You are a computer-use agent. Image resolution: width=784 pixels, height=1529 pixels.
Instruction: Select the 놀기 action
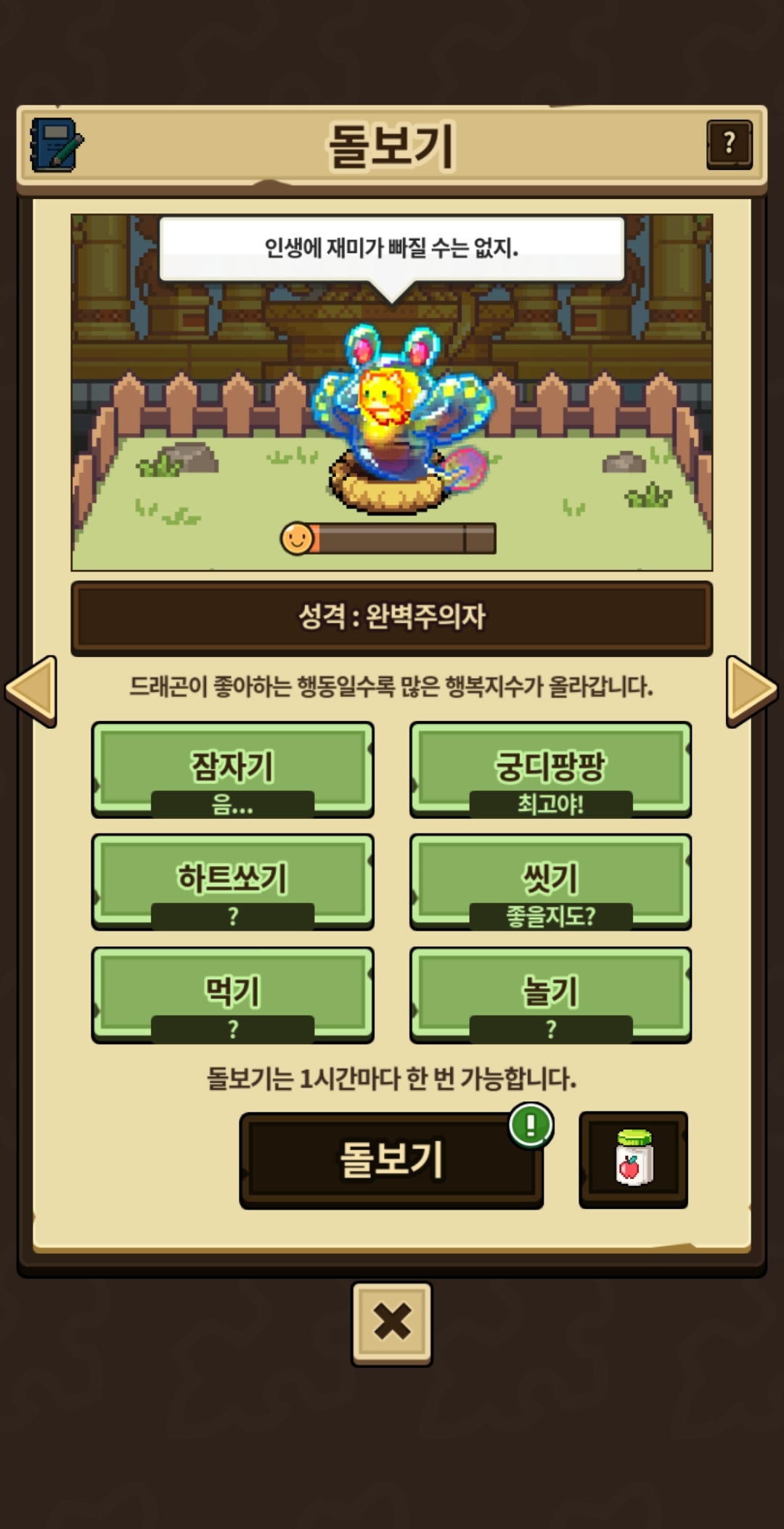point(550,995)
